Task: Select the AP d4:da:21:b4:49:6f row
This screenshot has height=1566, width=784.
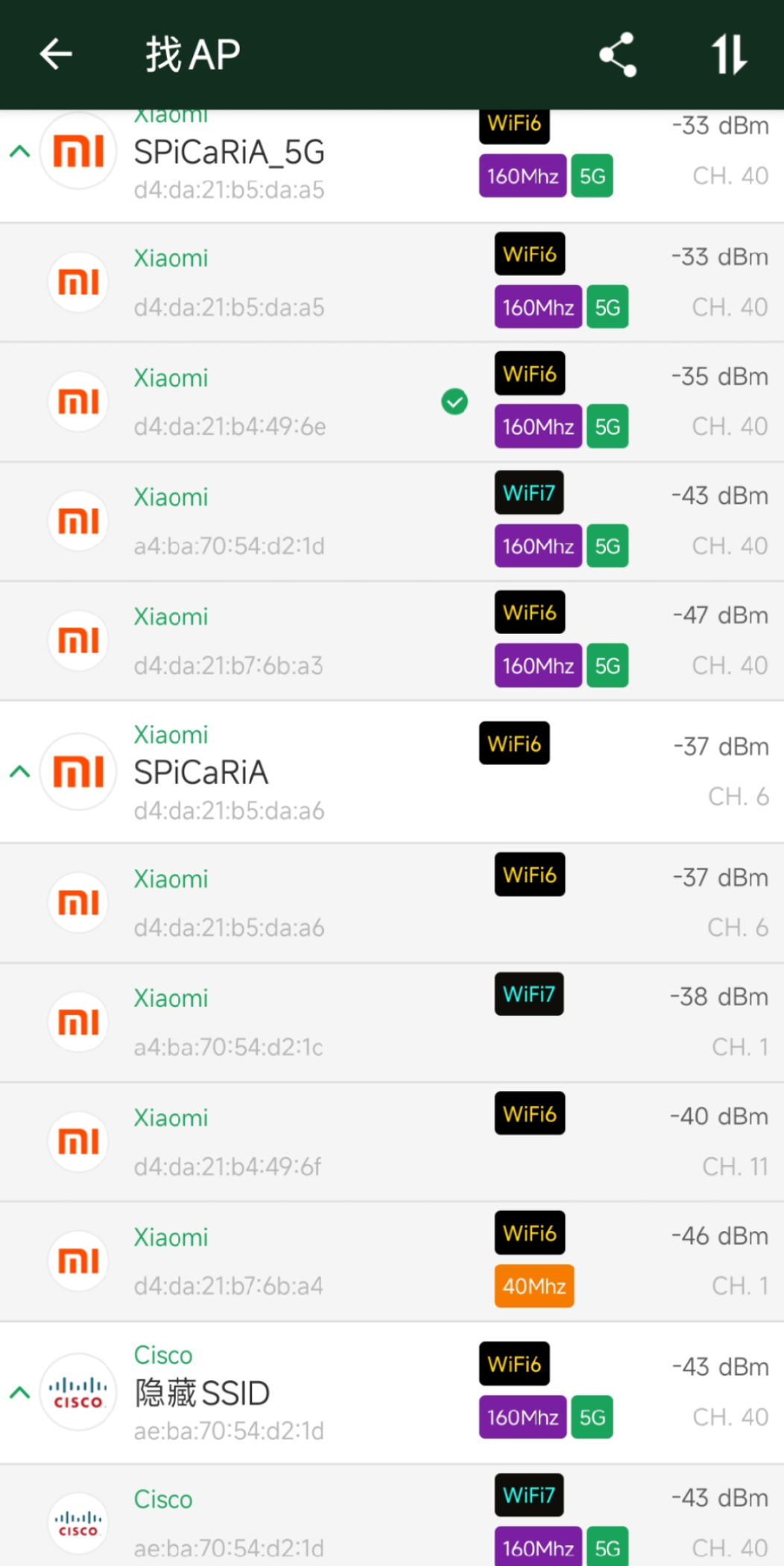Action: click(x=392, y=1142)
